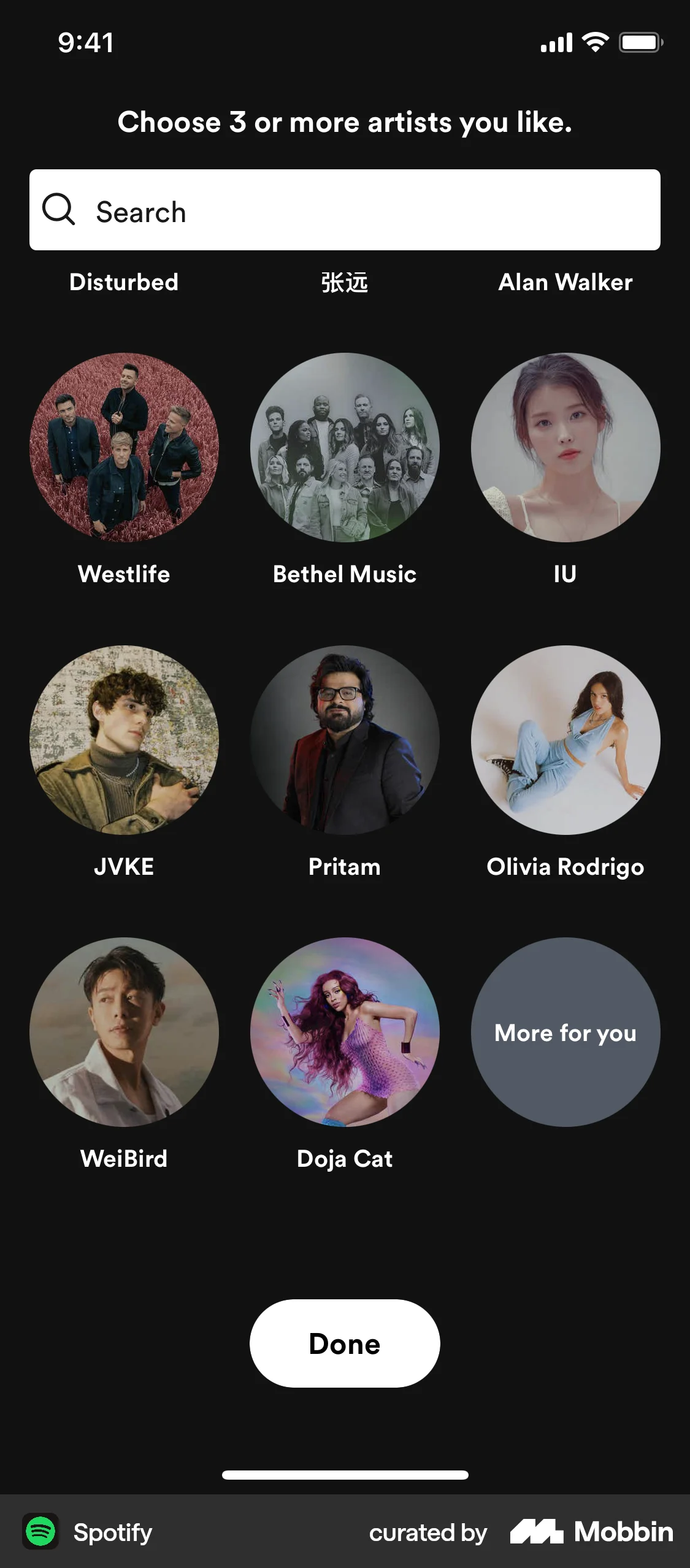Open the More for you section
This screenshot has width=690, height=1568.
(565, 1032)
